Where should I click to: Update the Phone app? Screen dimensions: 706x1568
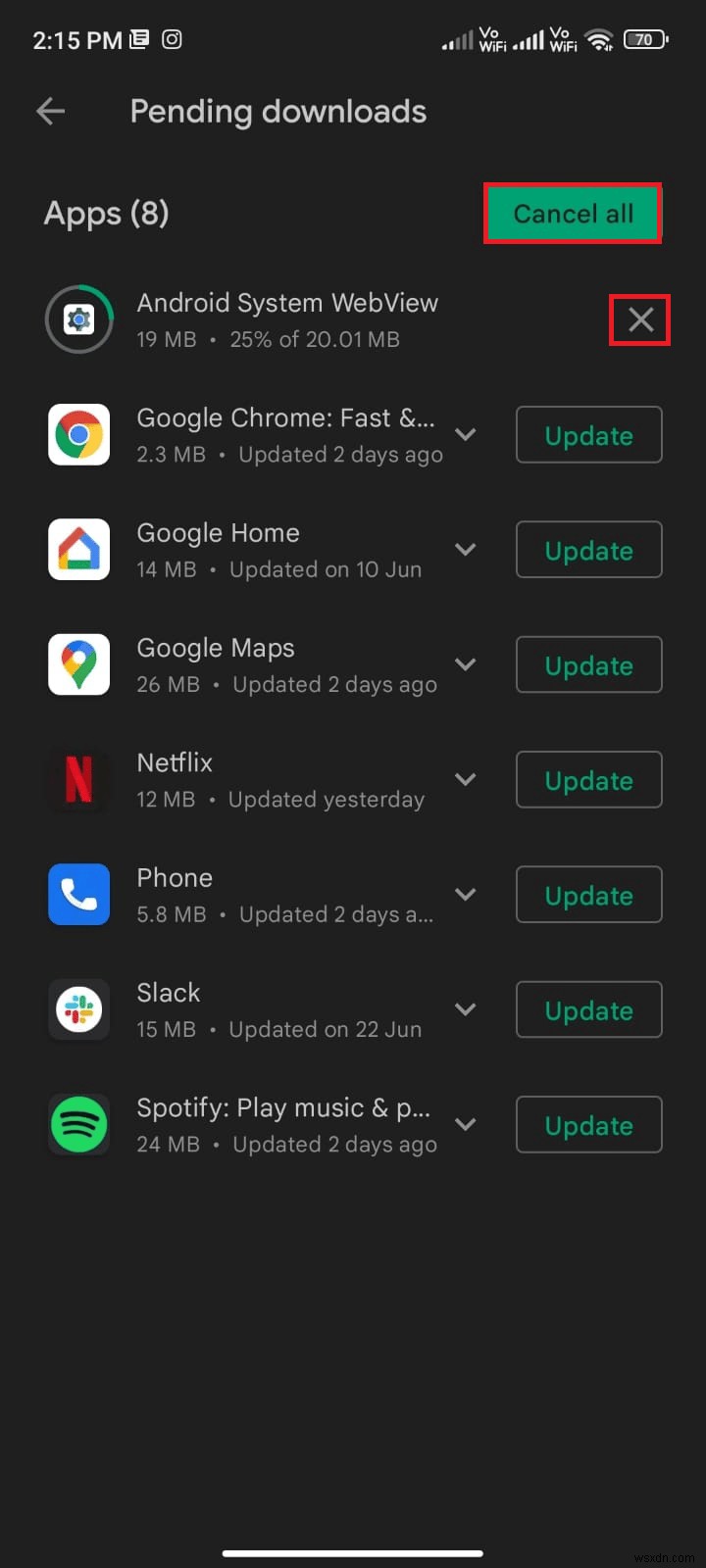588,895
